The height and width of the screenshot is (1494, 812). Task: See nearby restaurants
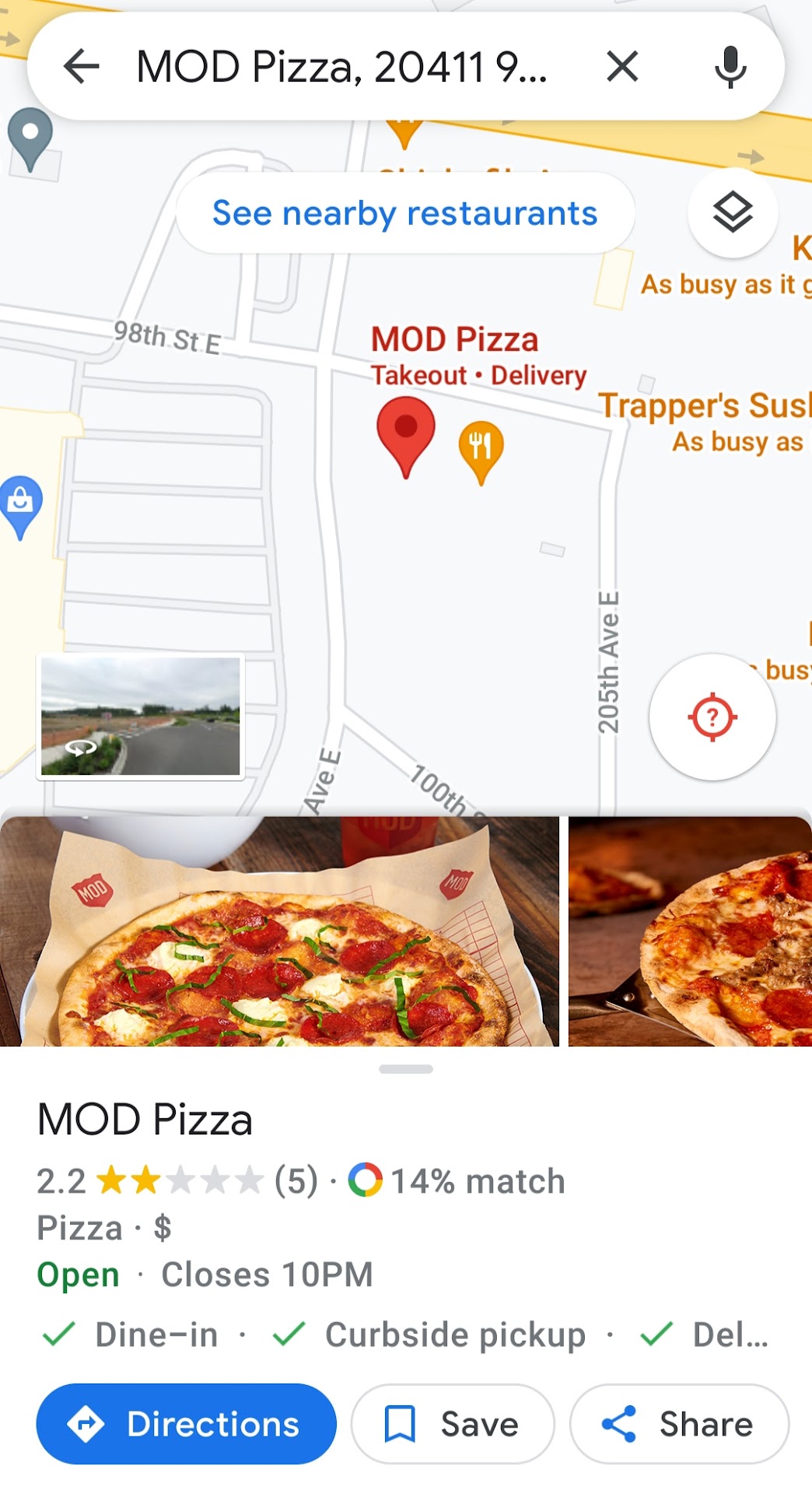pos(404,213)
